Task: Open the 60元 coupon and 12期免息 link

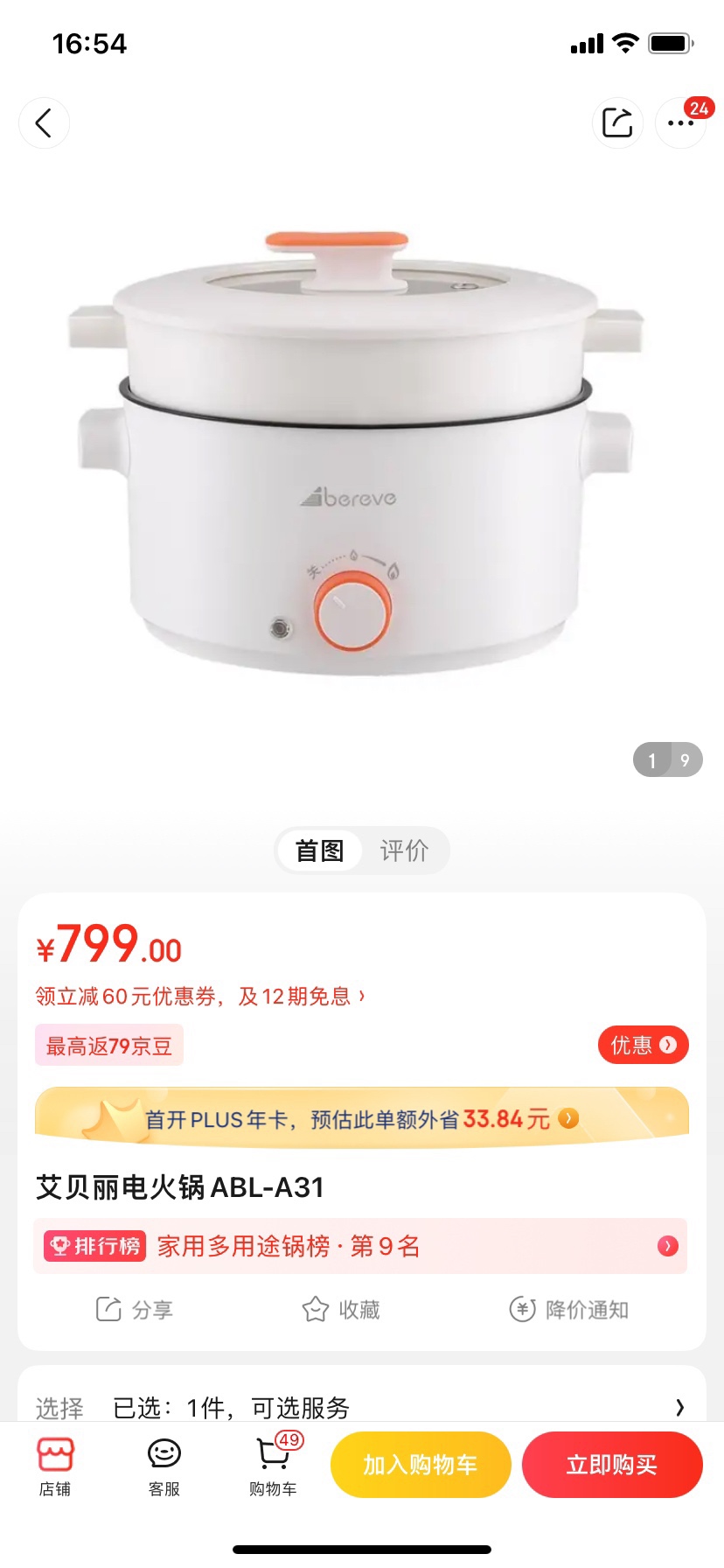Action: coord(199,996)
